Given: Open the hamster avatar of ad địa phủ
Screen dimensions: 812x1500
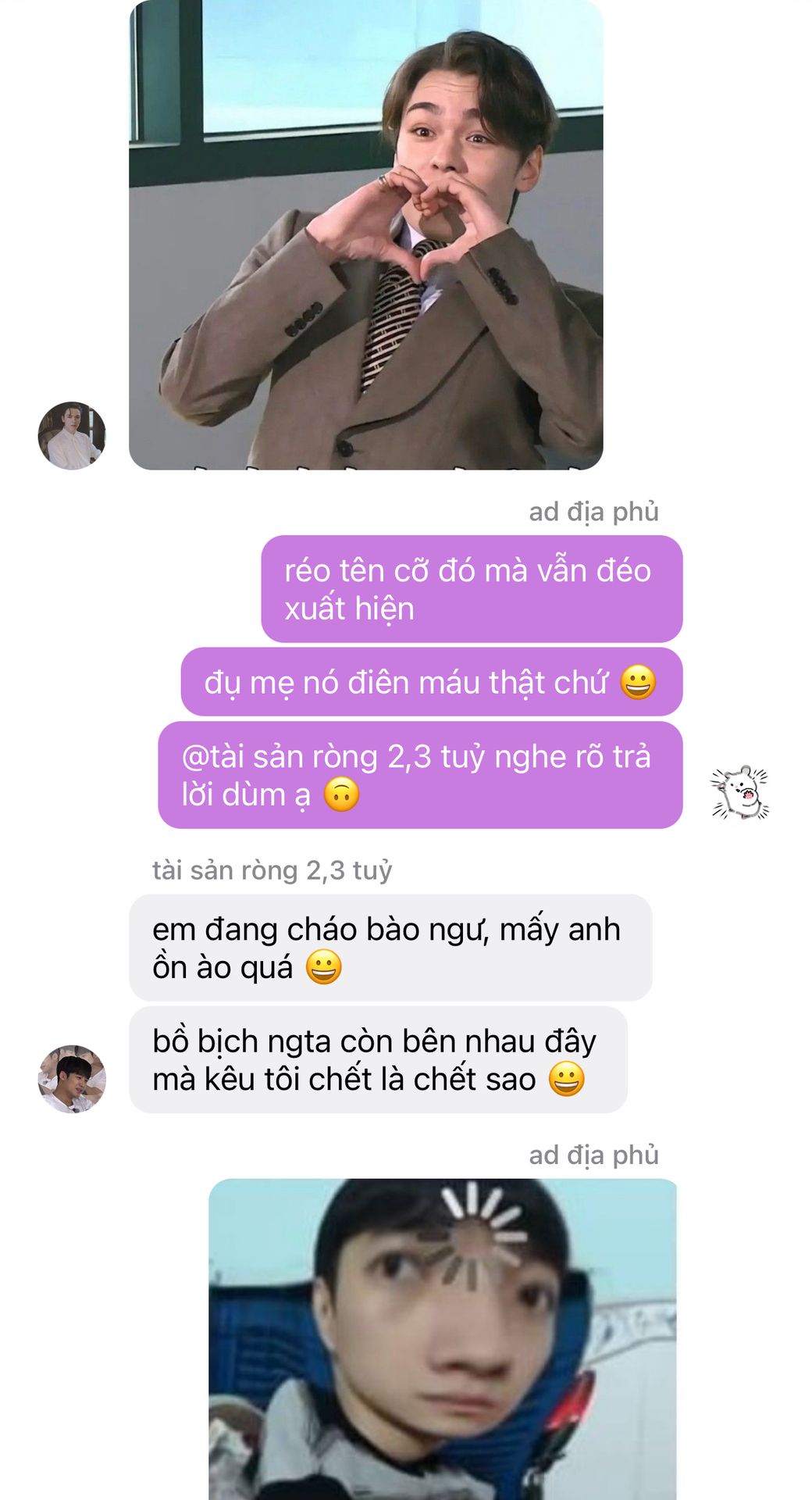Looking at the screenshot, I should tap(739, 793).
